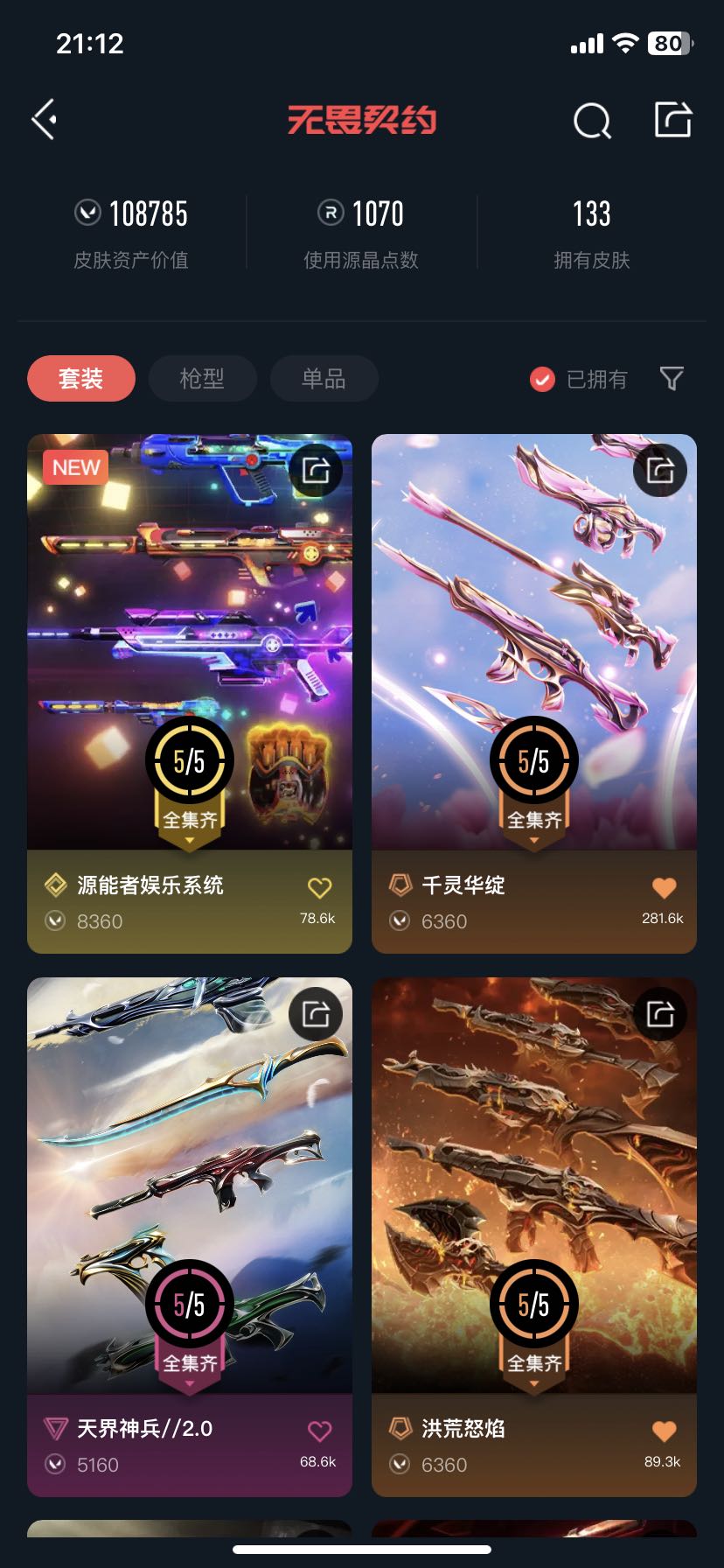Screen dimensions: 724x1568
Task: Share the 千灵华绽 bundle
Action: 660,471
